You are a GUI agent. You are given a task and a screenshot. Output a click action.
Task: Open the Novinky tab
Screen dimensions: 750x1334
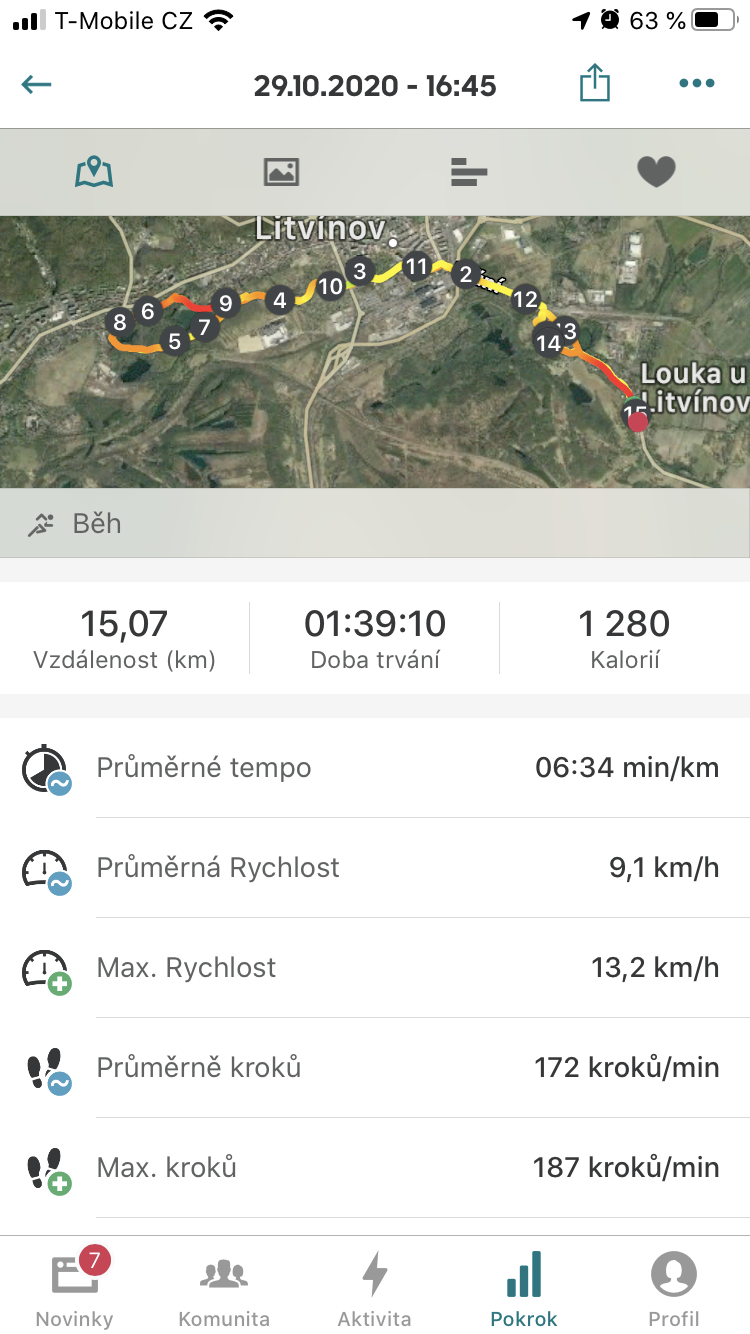(x=75, y=1286)
